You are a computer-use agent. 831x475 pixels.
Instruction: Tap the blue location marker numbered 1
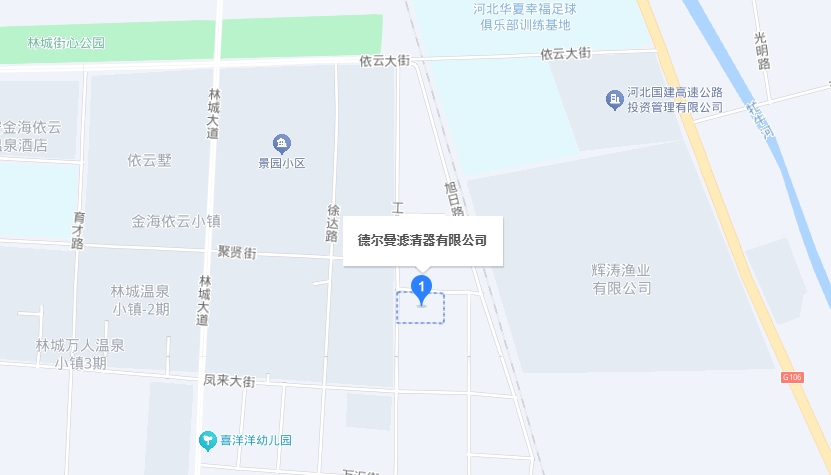422,290
